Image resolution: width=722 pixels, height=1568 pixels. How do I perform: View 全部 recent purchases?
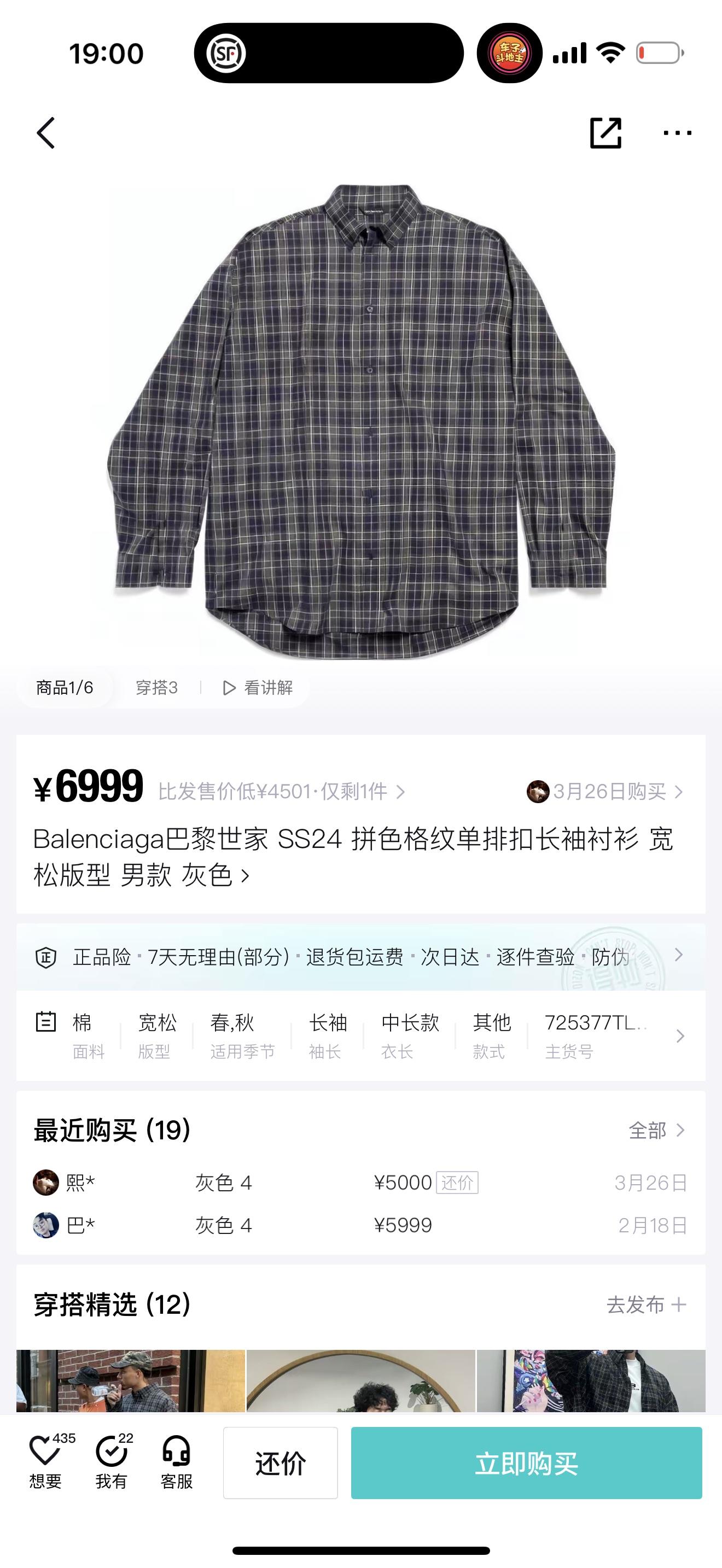[x=656, y=1130]
